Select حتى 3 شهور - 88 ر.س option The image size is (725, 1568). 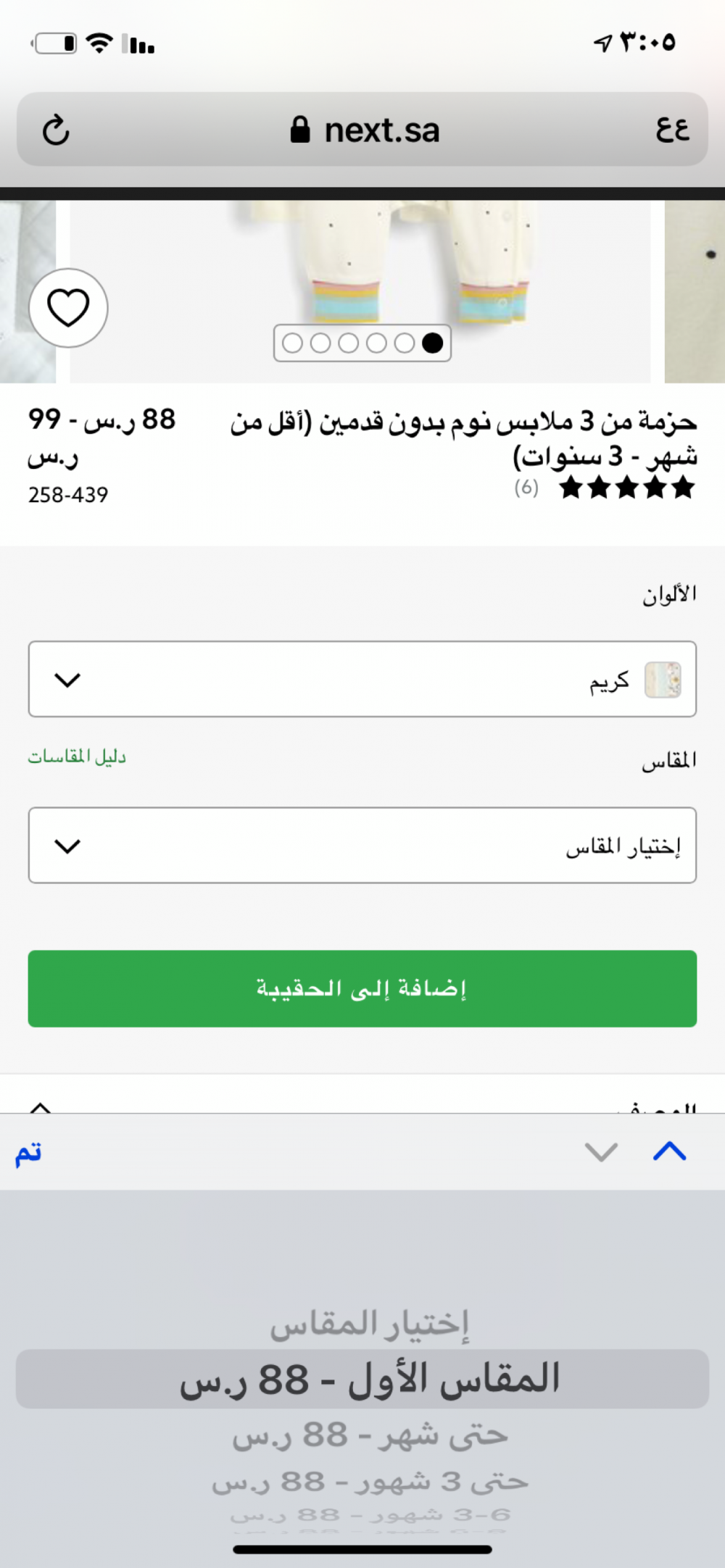click(370, 1482)
